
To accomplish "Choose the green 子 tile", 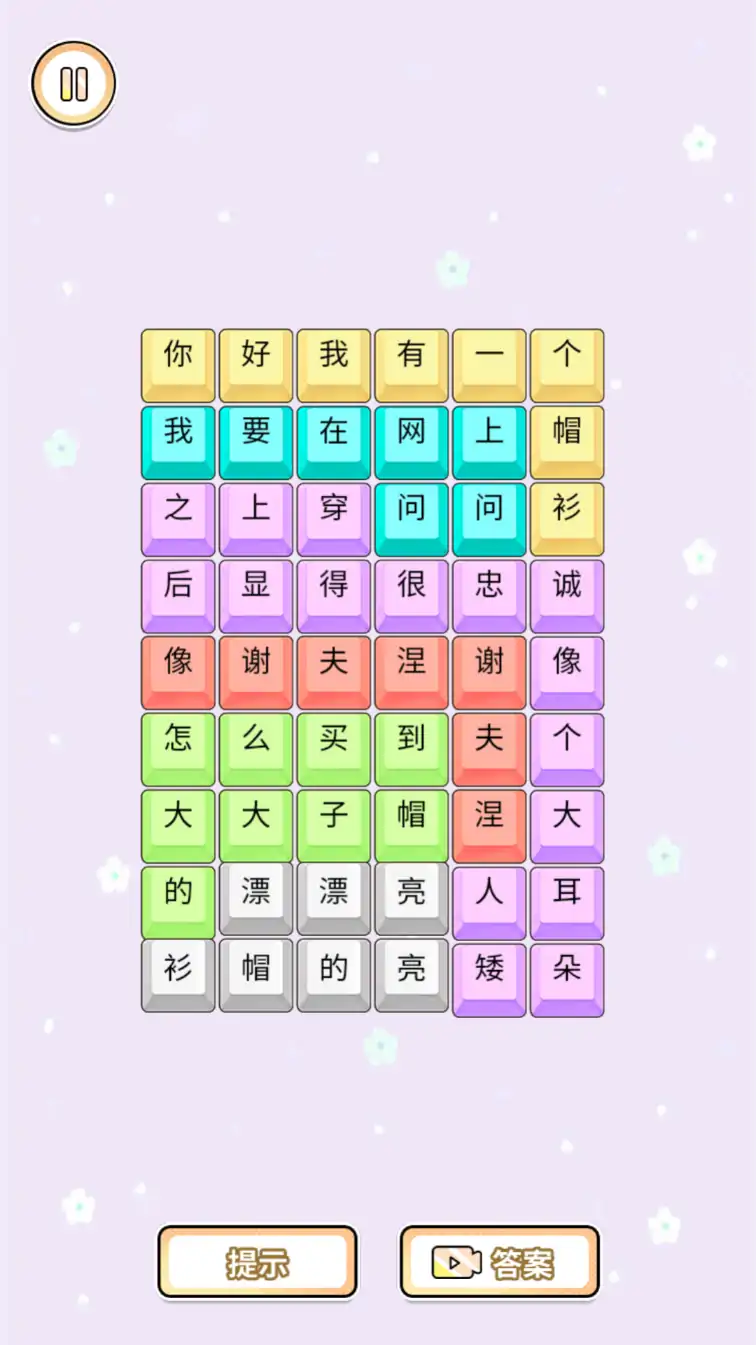I will pyautogui.click(x=334, y=827).
